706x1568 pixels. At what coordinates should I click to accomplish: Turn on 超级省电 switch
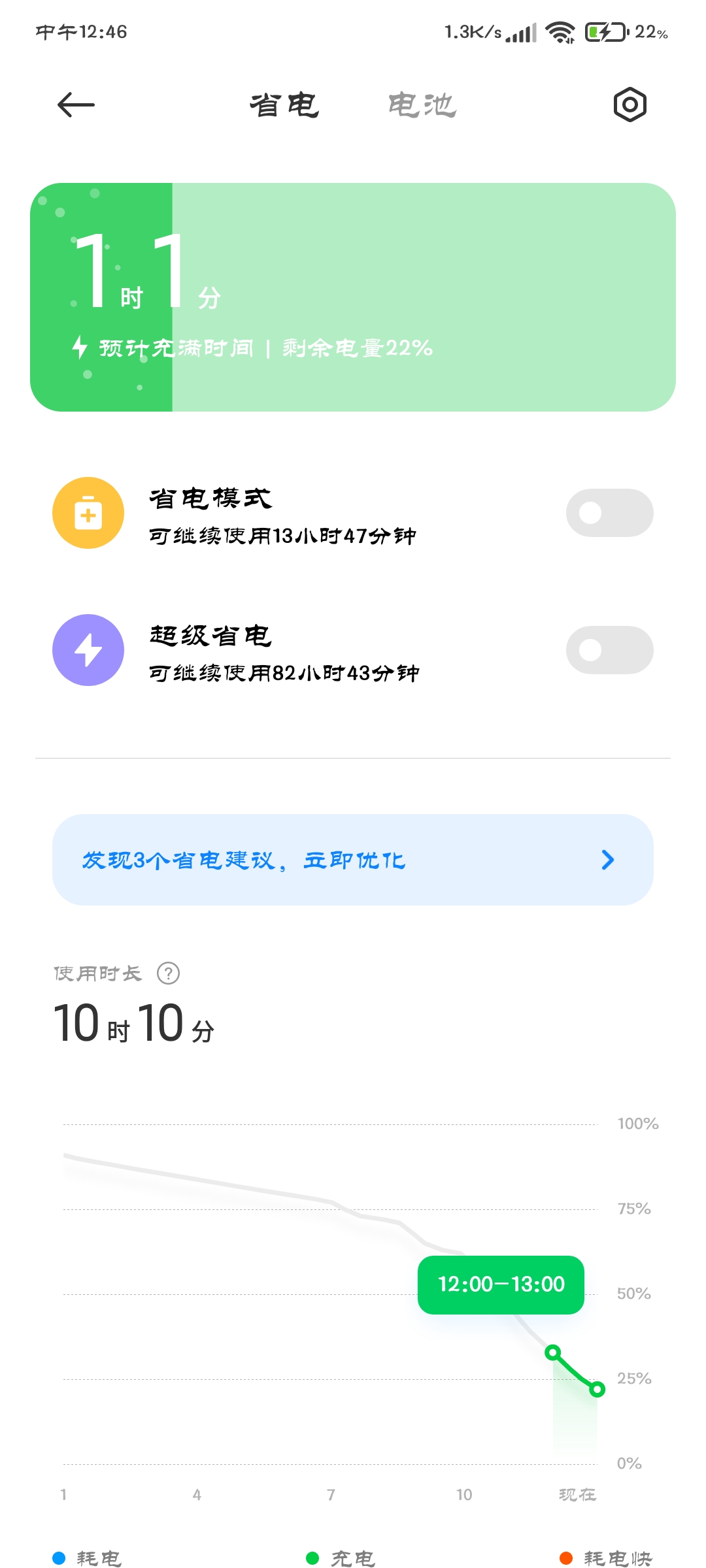[x=609, y=650]
